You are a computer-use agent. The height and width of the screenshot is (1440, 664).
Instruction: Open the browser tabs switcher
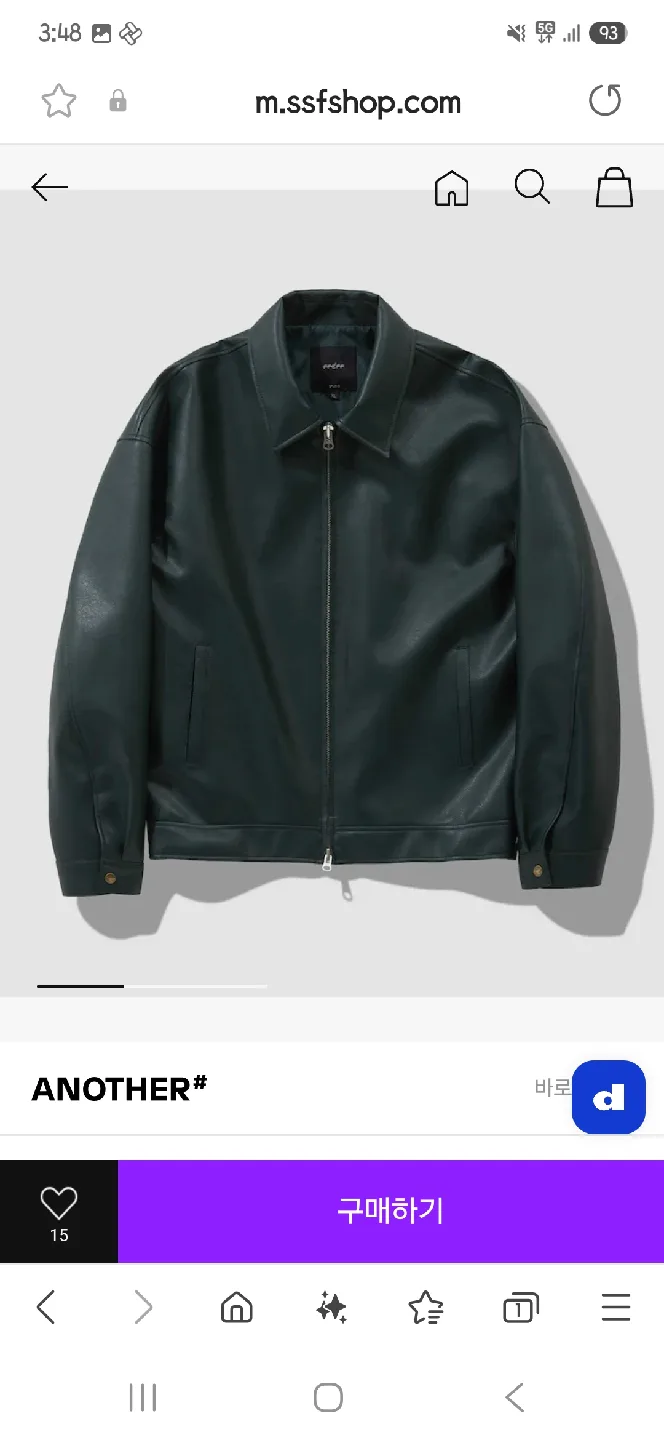[520, 1307]
